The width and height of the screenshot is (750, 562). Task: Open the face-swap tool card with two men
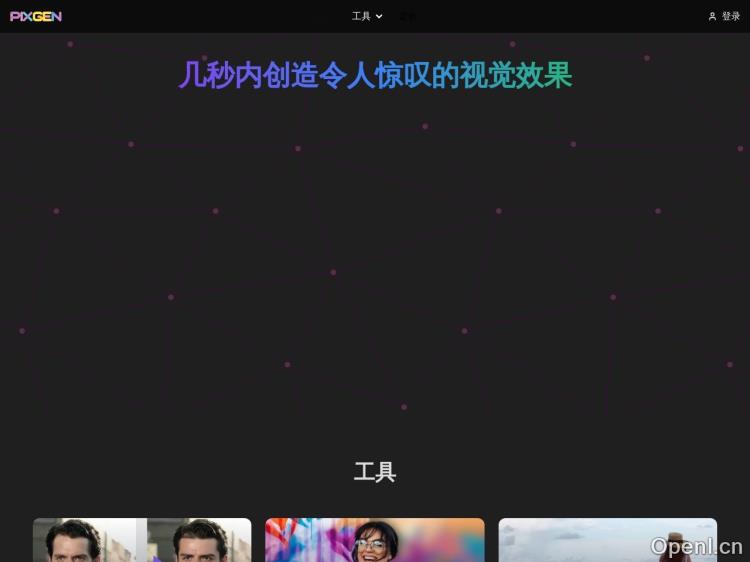tap(142, 540)
